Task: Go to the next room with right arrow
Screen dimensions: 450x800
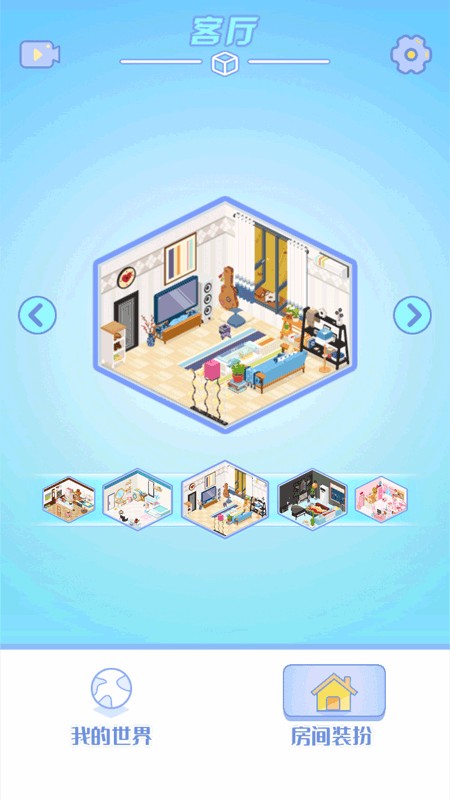Action: (x=412, y=315)
